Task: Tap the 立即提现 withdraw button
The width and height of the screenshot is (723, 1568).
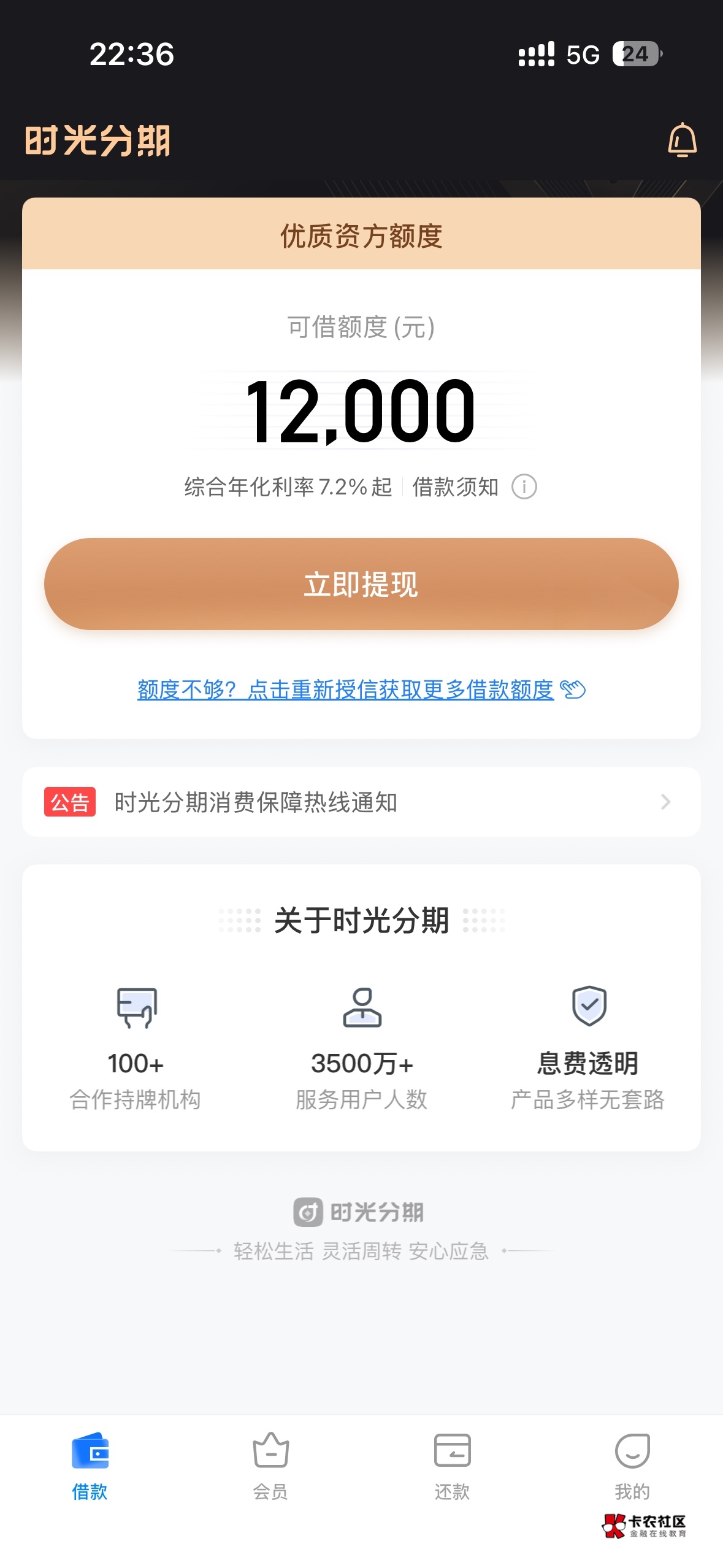Action: pyautogui.click(x=361, y=584)
